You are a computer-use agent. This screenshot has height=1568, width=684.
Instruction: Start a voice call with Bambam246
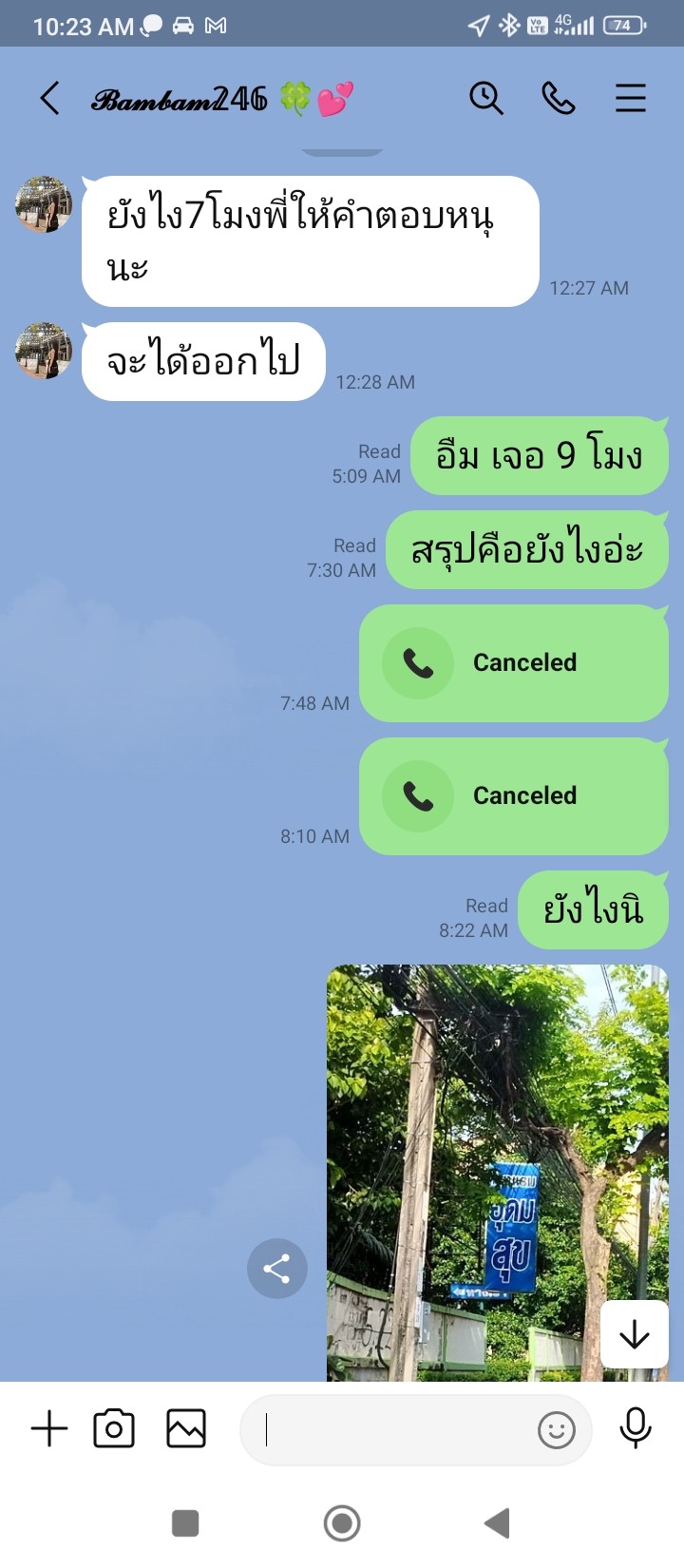pos(559,98)
